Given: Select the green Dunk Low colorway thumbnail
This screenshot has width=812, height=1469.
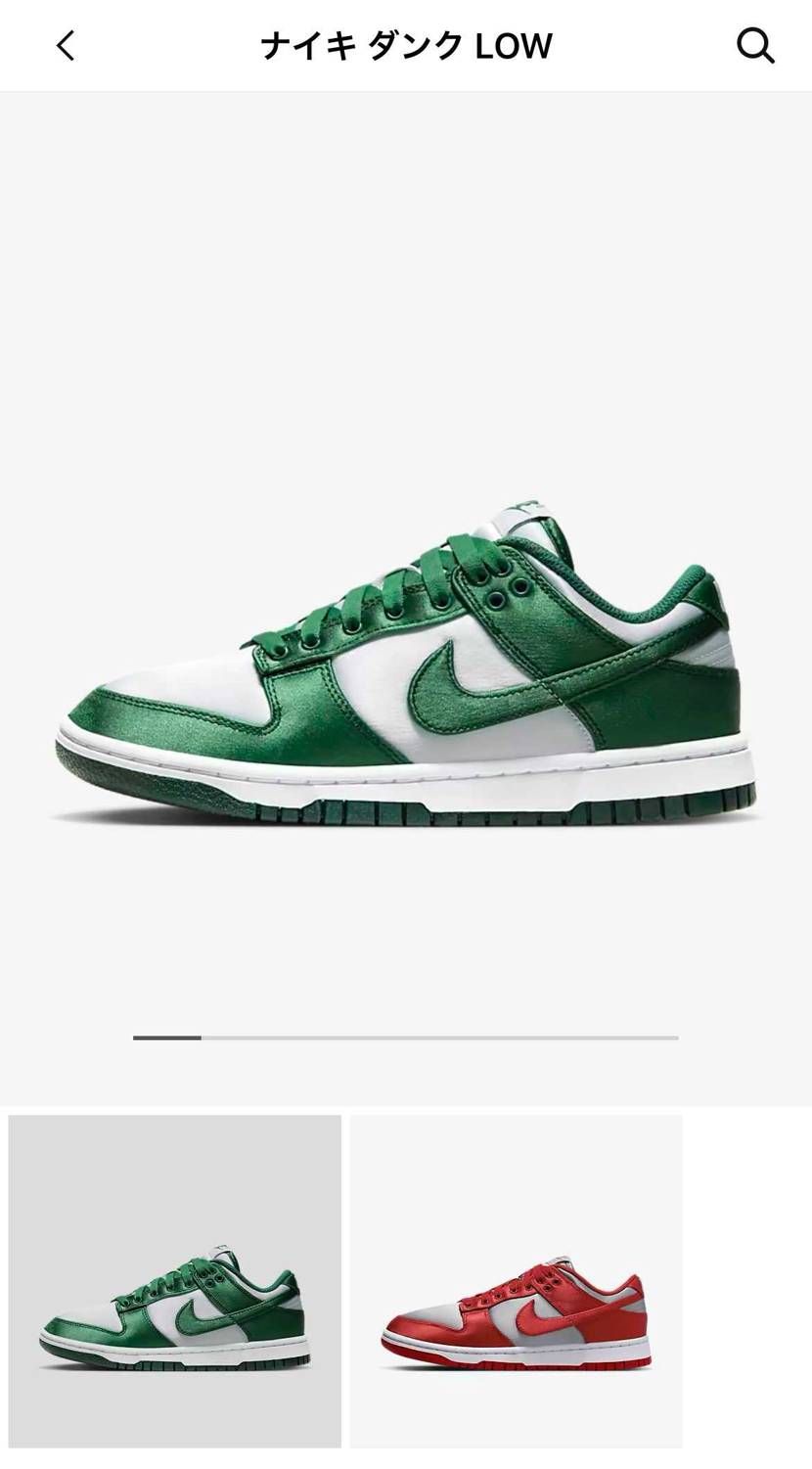Looking at the screenshot, I should point(175,1280).
